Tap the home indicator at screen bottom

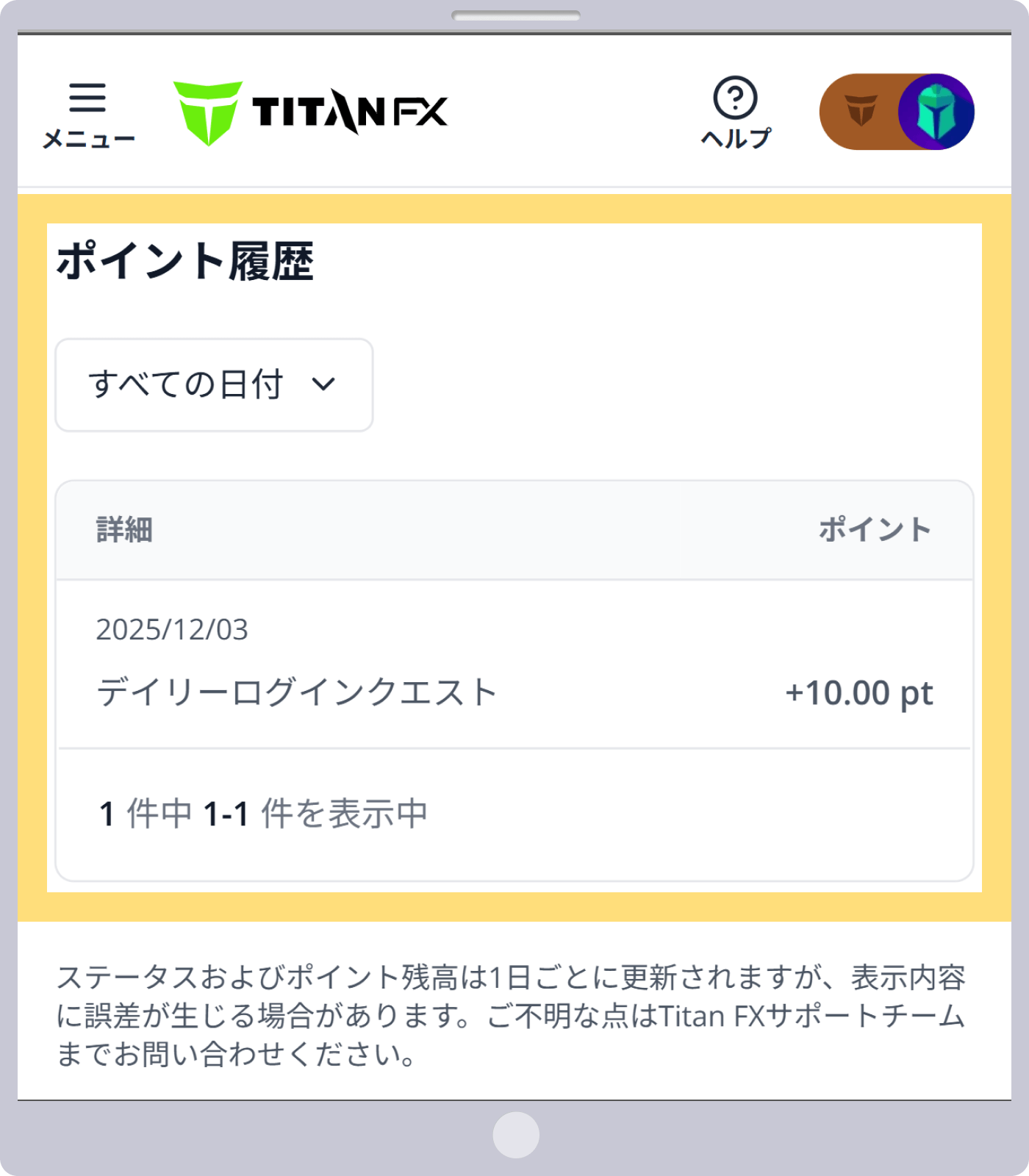514,1136
